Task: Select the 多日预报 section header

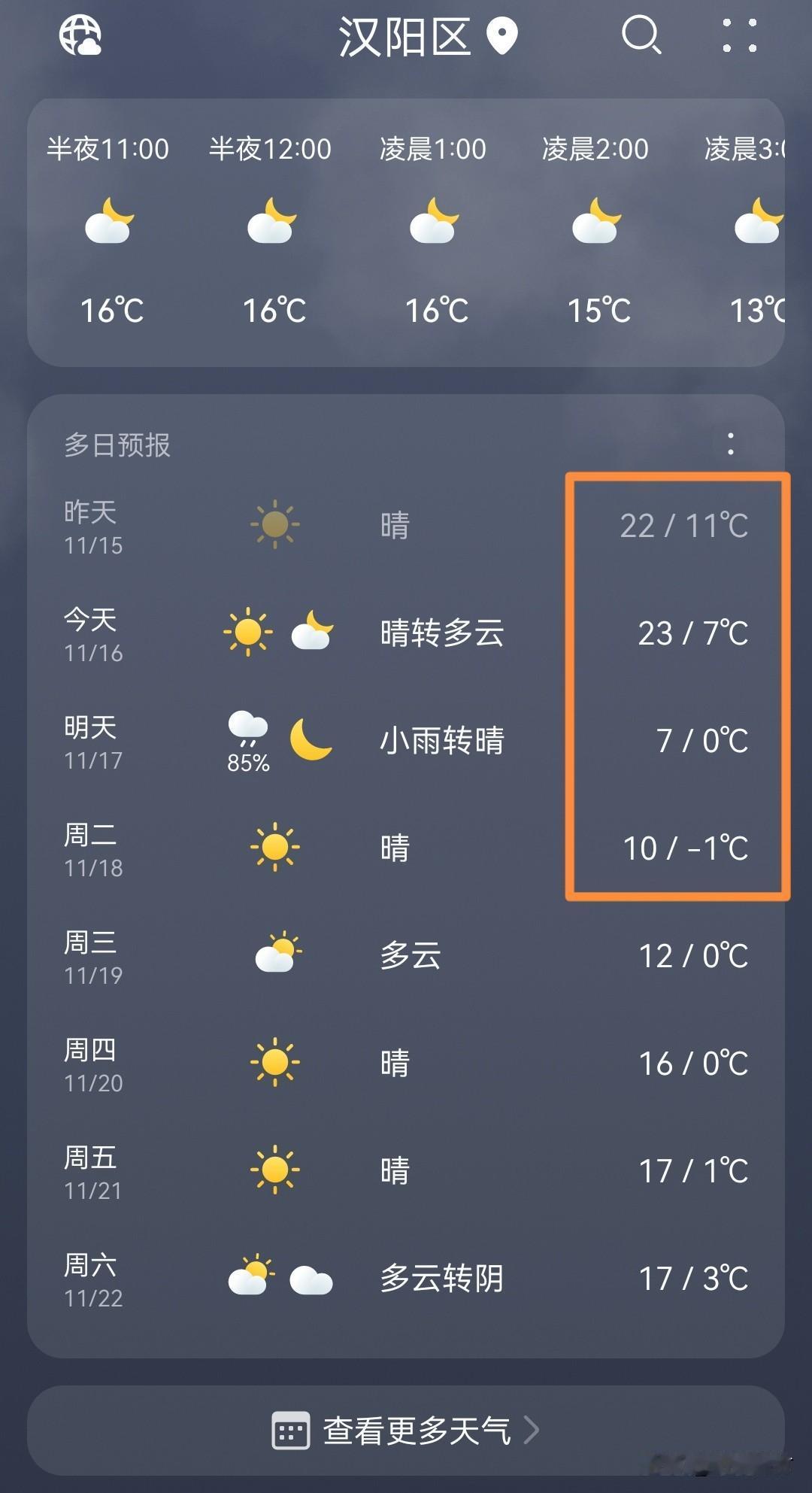Action: 117,445
